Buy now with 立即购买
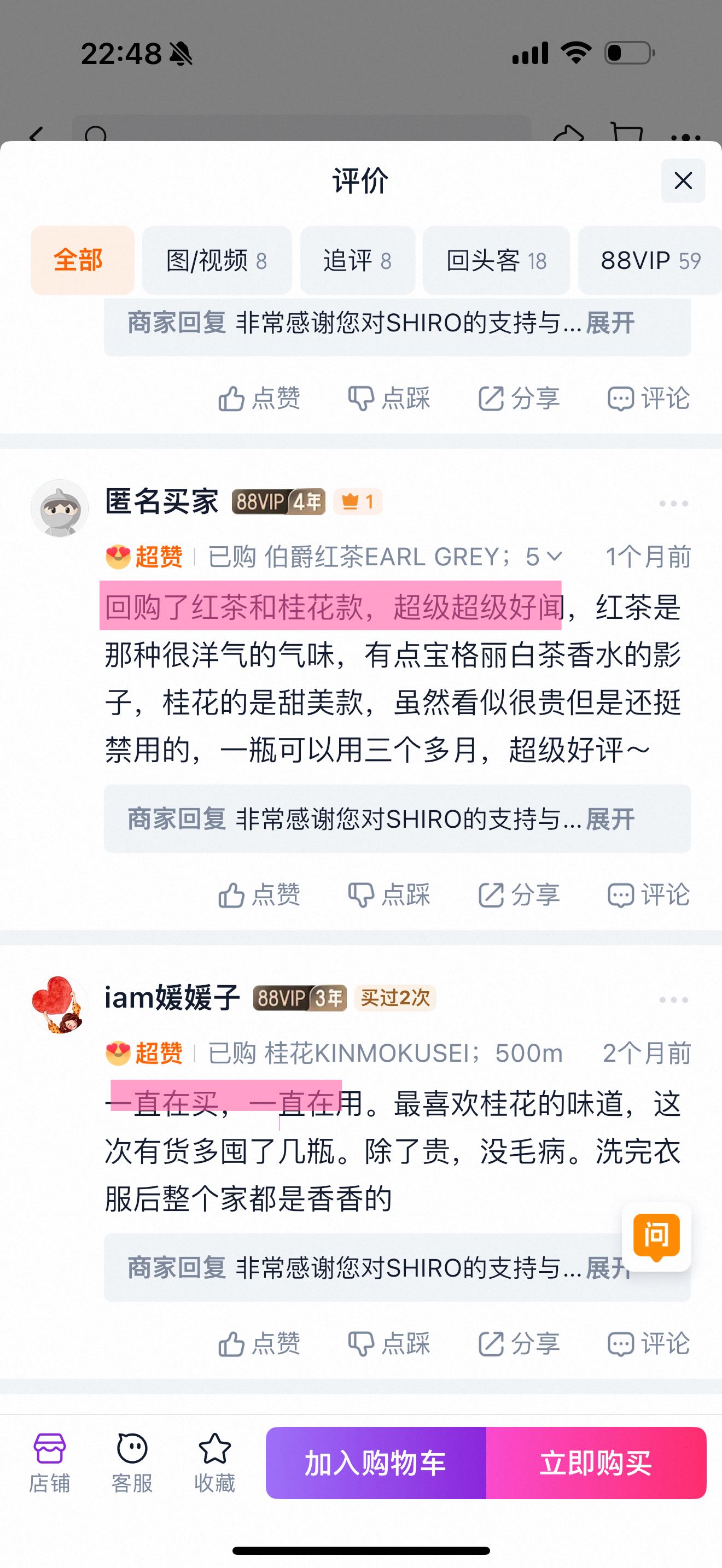The height and width of the screenshot is (1568, 722). click(x=596, y=1462)
